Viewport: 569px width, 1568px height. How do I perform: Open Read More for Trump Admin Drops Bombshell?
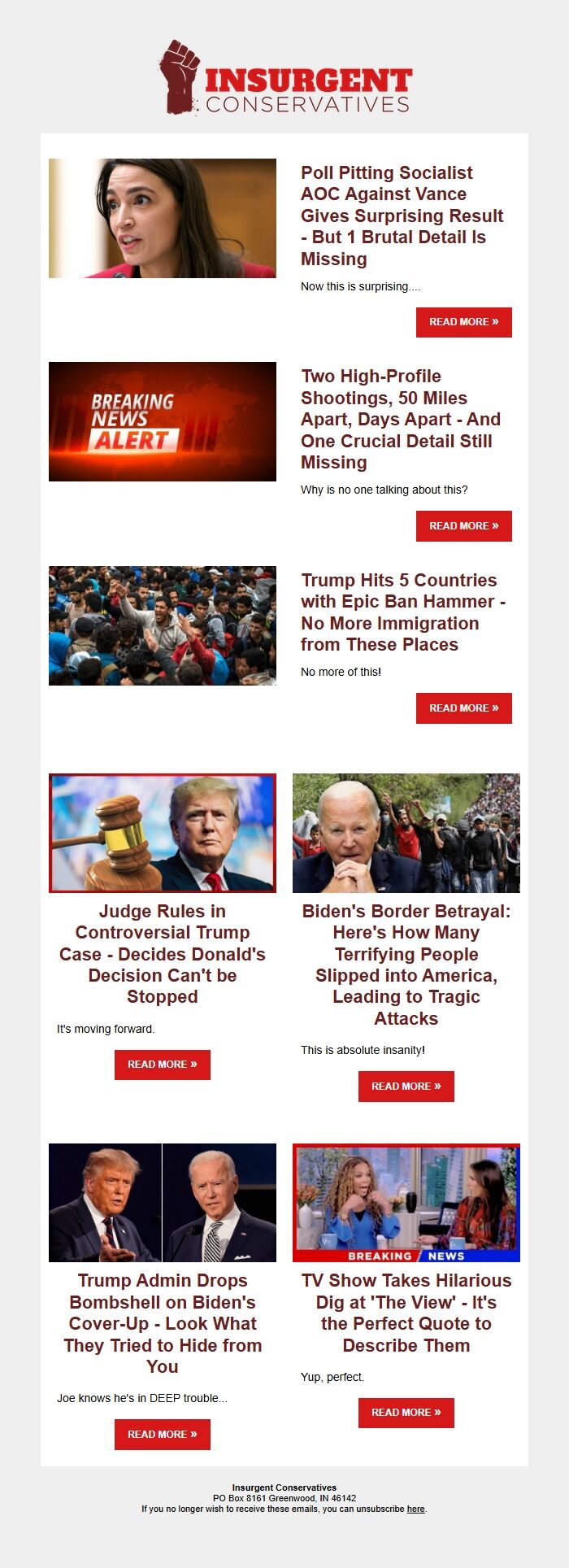tap(162, 1435)
